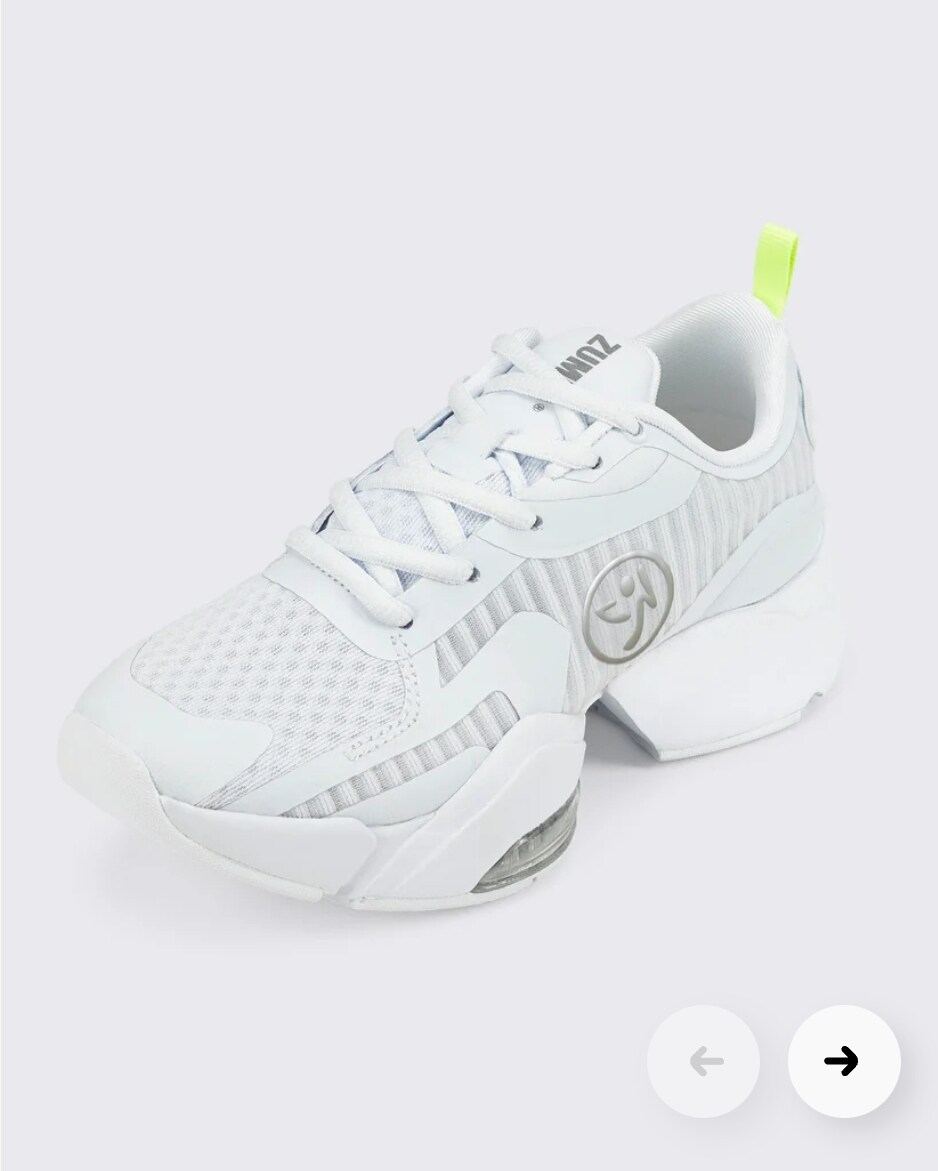This screenshot has width=938, height=1171.
Task: Go to the next product image
Action: pos(843,1061)
